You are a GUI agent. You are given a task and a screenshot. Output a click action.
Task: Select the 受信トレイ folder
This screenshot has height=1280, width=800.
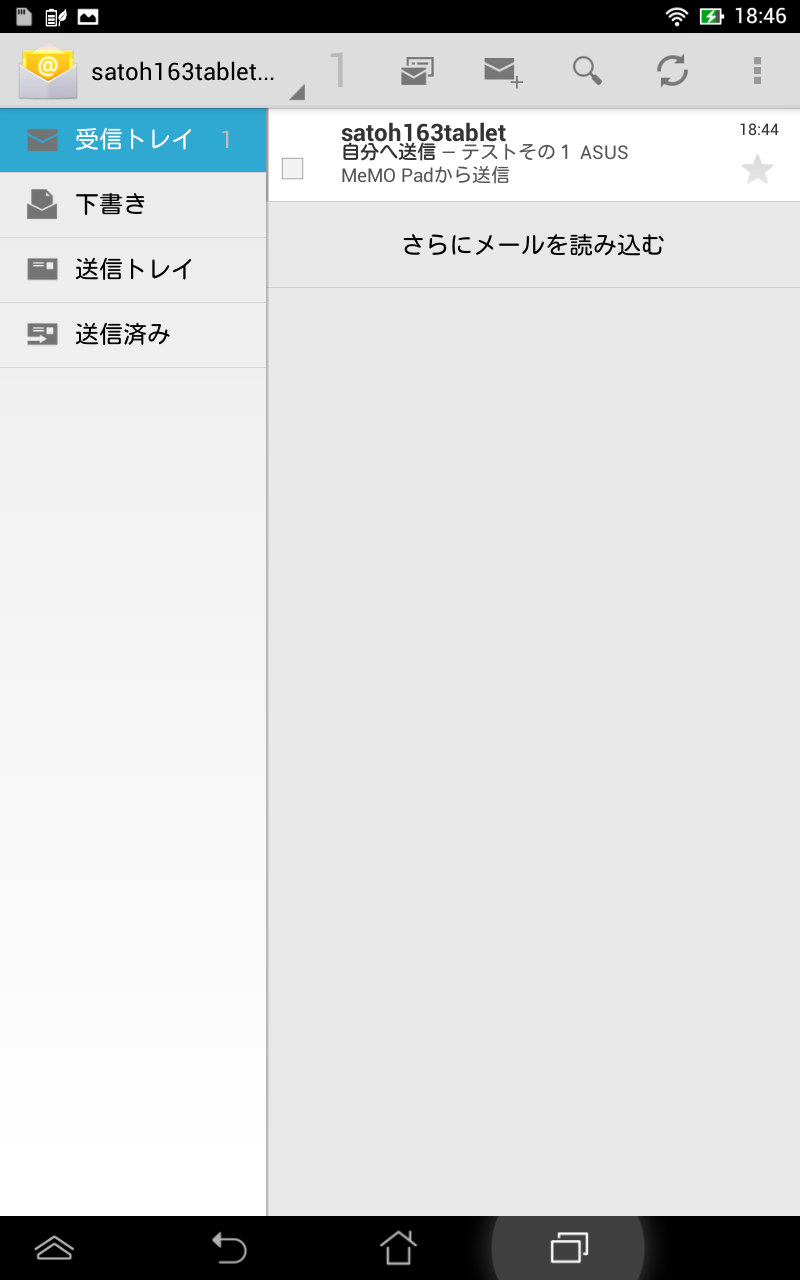pyautogui.click(x=133, y=140)
